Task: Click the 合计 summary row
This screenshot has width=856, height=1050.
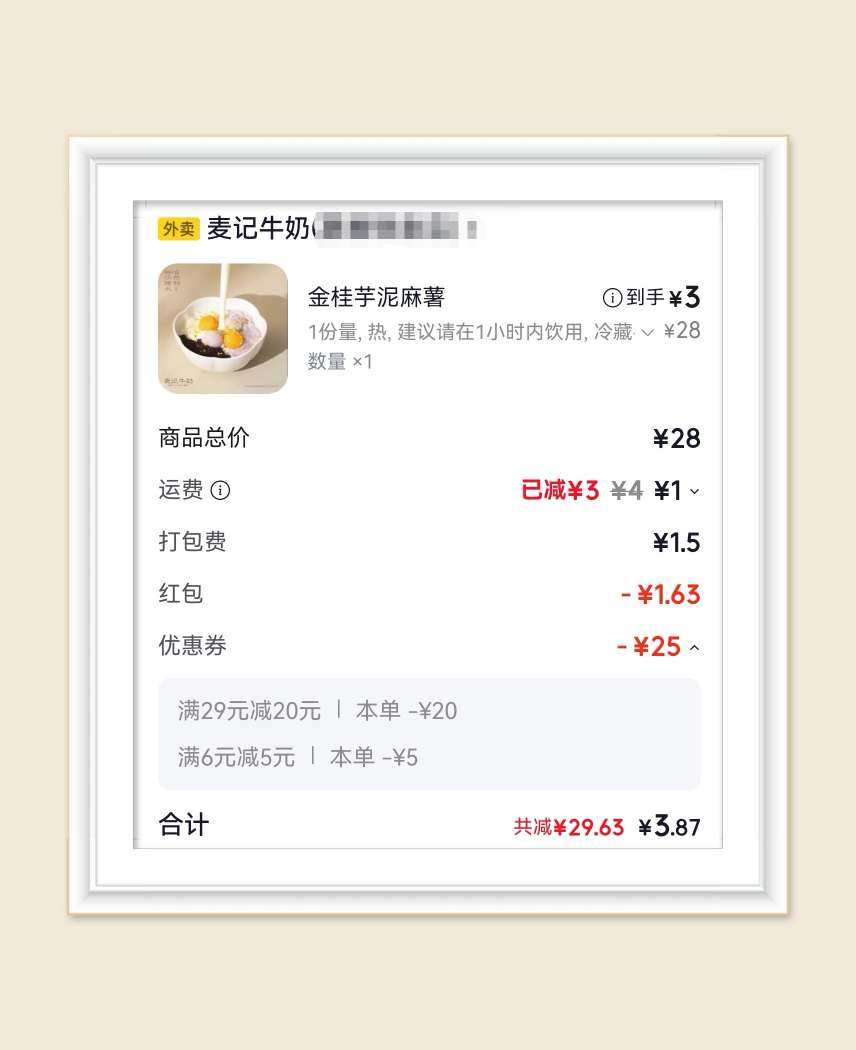Action: [182, 825]
